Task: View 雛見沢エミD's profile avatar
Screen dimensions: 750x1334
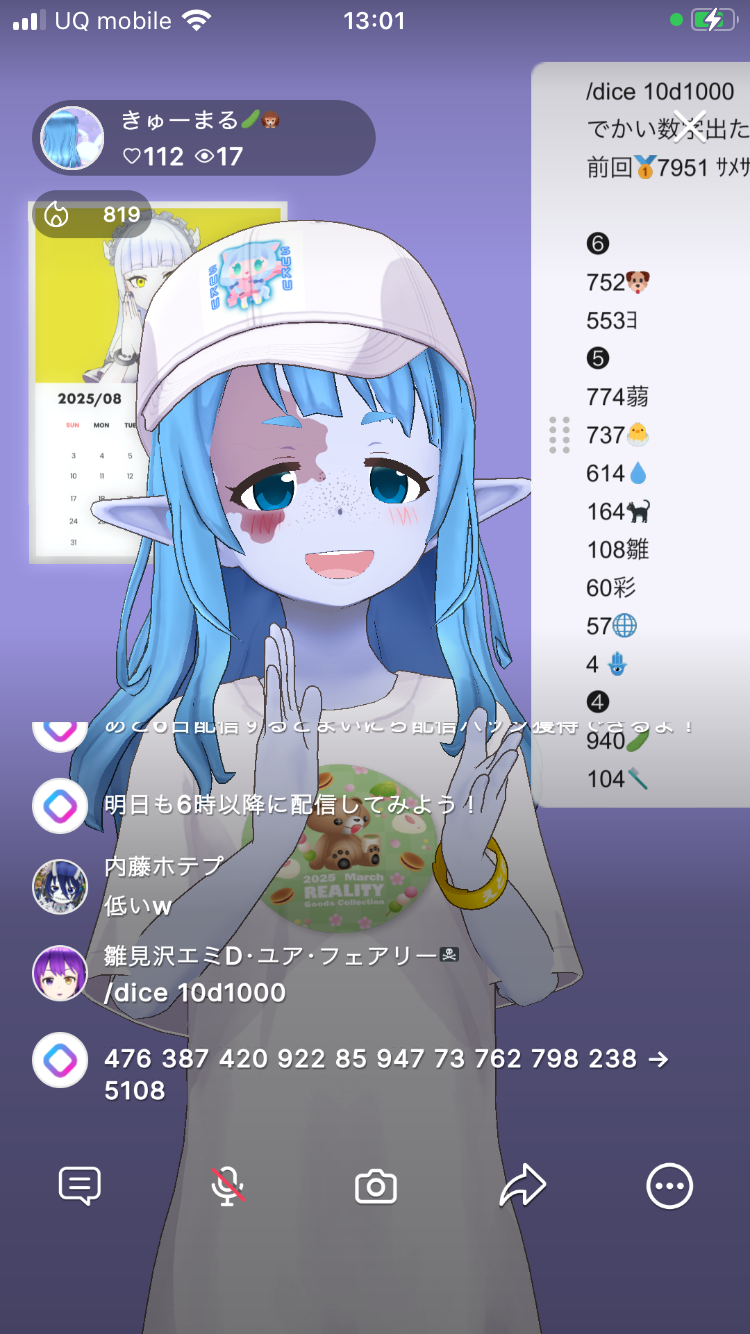Action: click(60, 974)
